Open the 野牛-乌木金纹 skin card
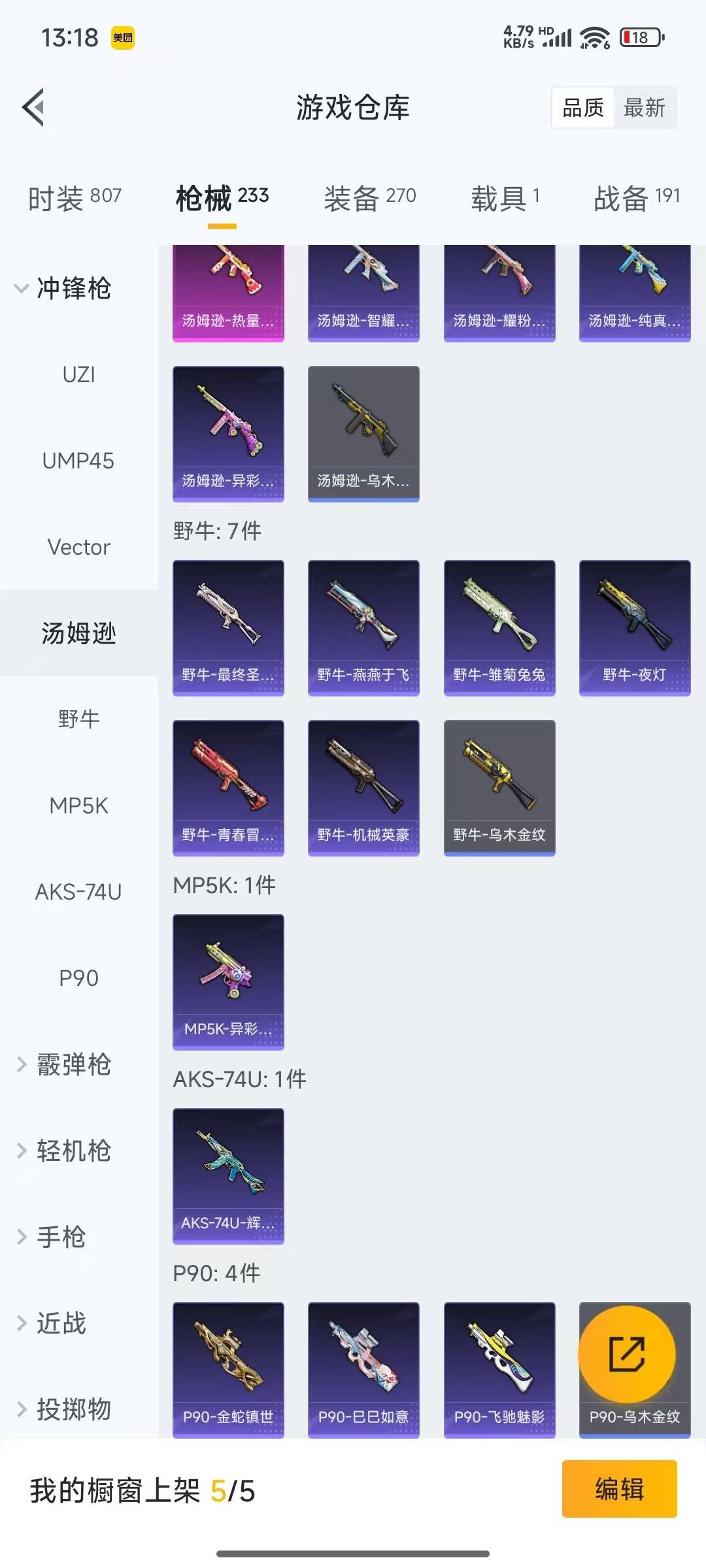 tap(499, 787)
